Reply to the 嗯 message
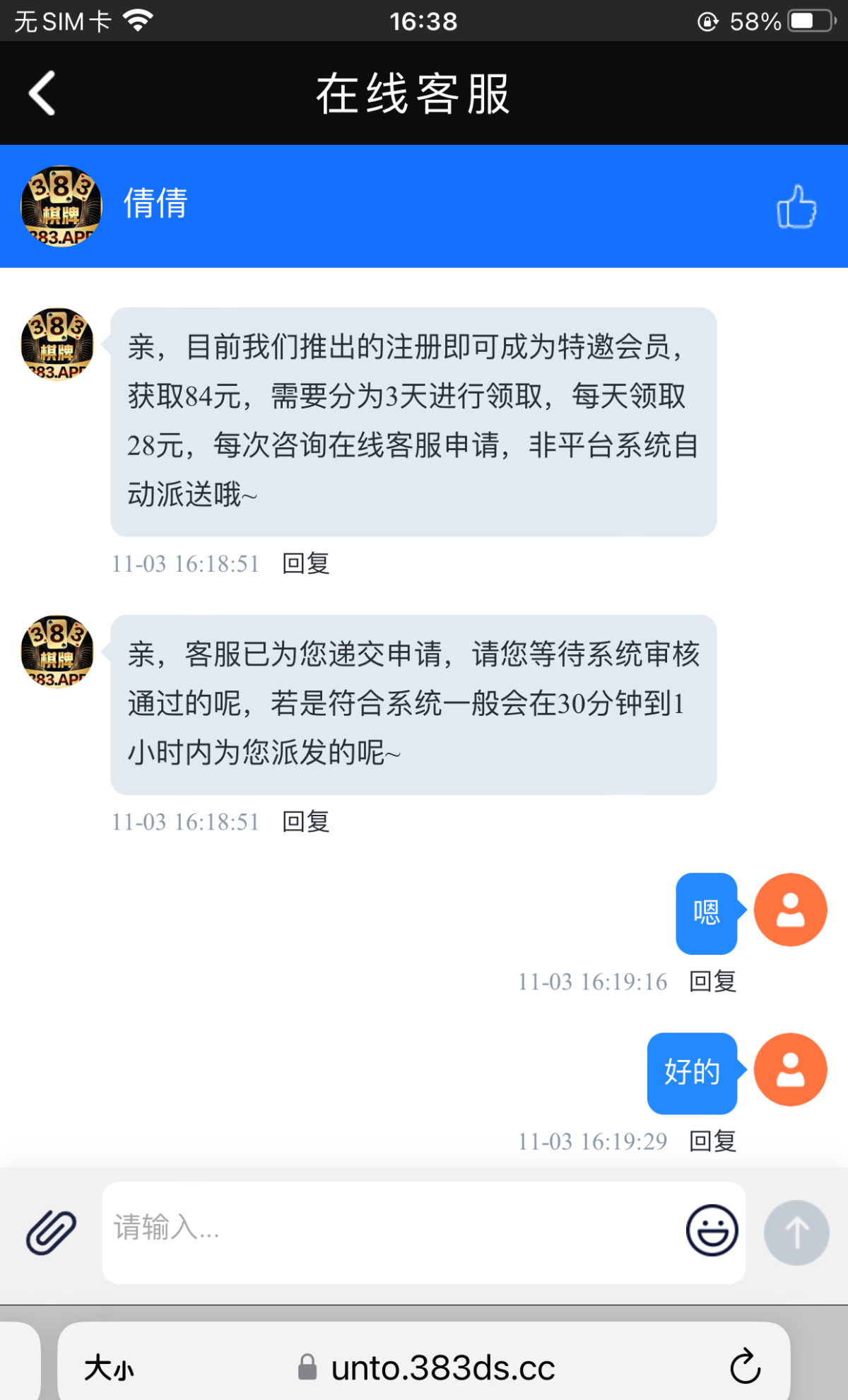 (712, 982)
